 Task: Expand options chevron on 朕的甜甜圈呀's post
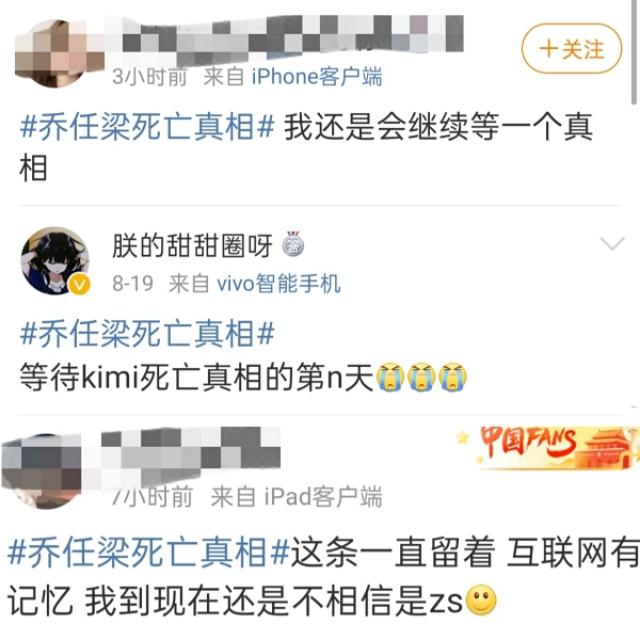click(611, 244)
